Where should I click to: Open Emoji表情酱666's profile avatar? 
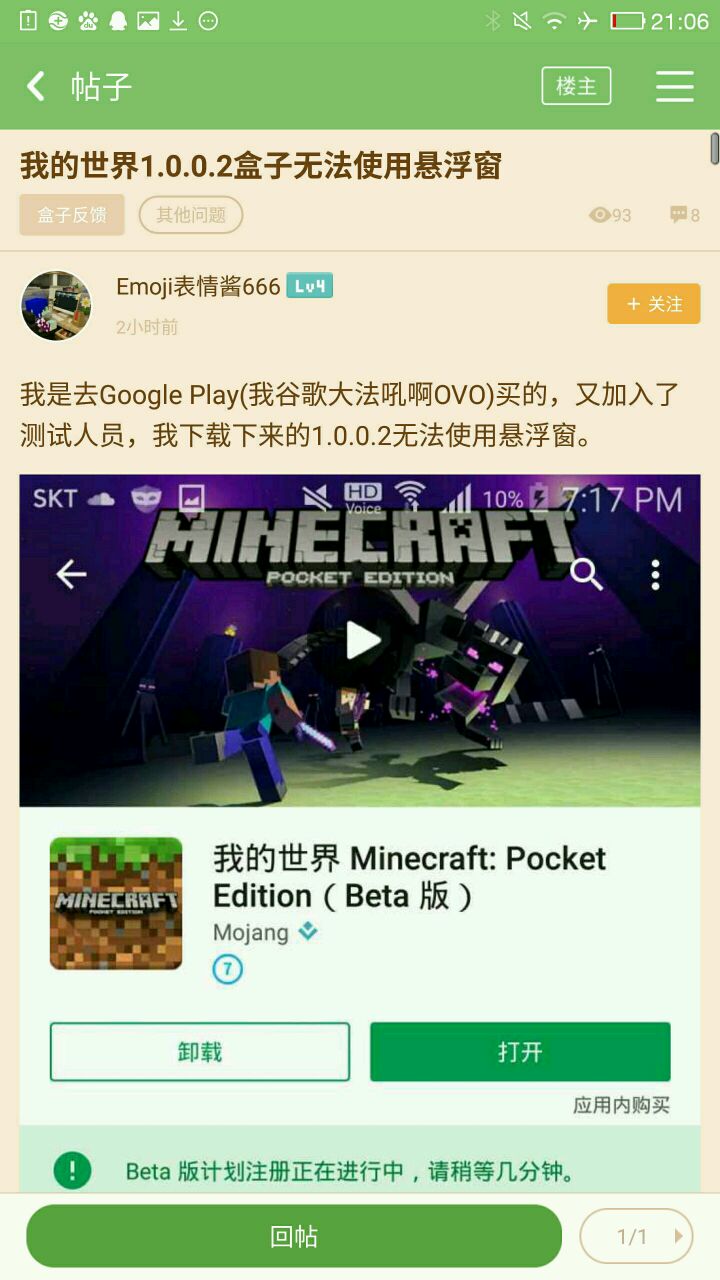tap(56, 305)
